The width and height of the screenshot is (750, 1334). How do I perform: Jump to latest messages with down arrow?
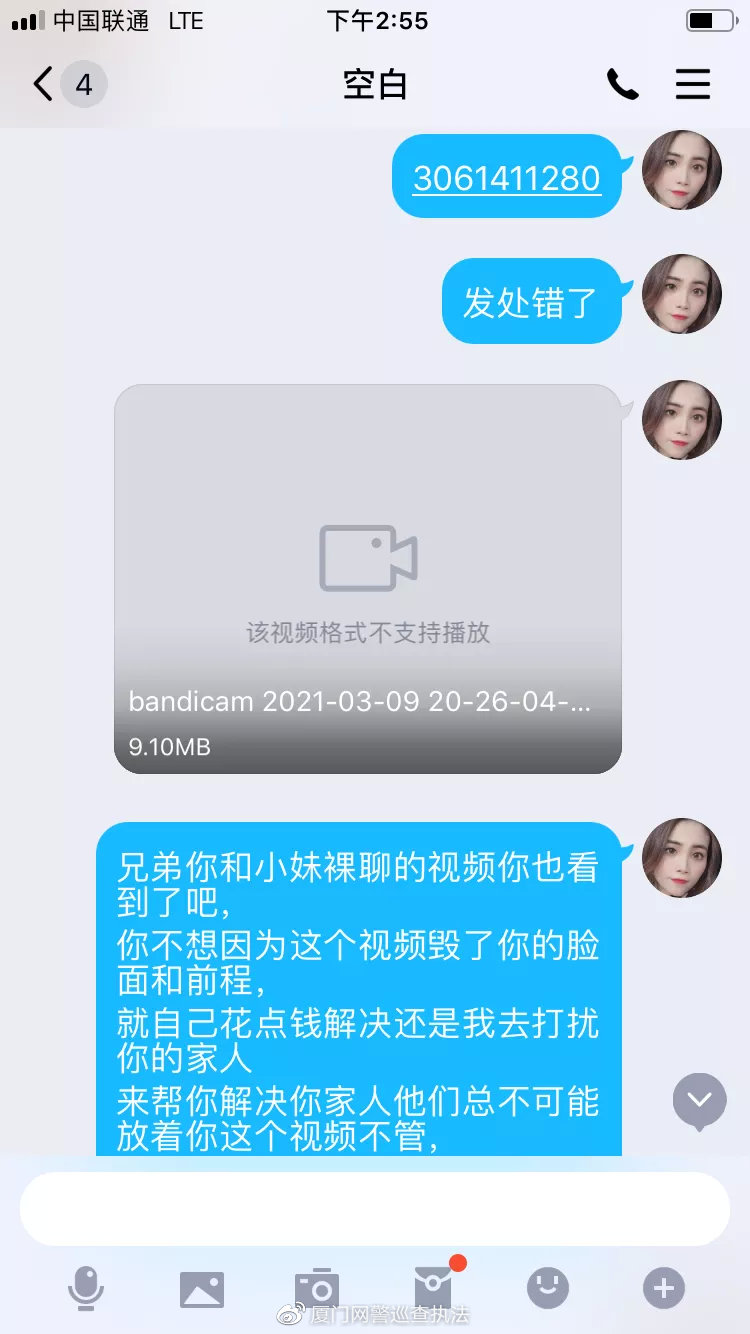pyautogui.click(x=699, y=1100)
